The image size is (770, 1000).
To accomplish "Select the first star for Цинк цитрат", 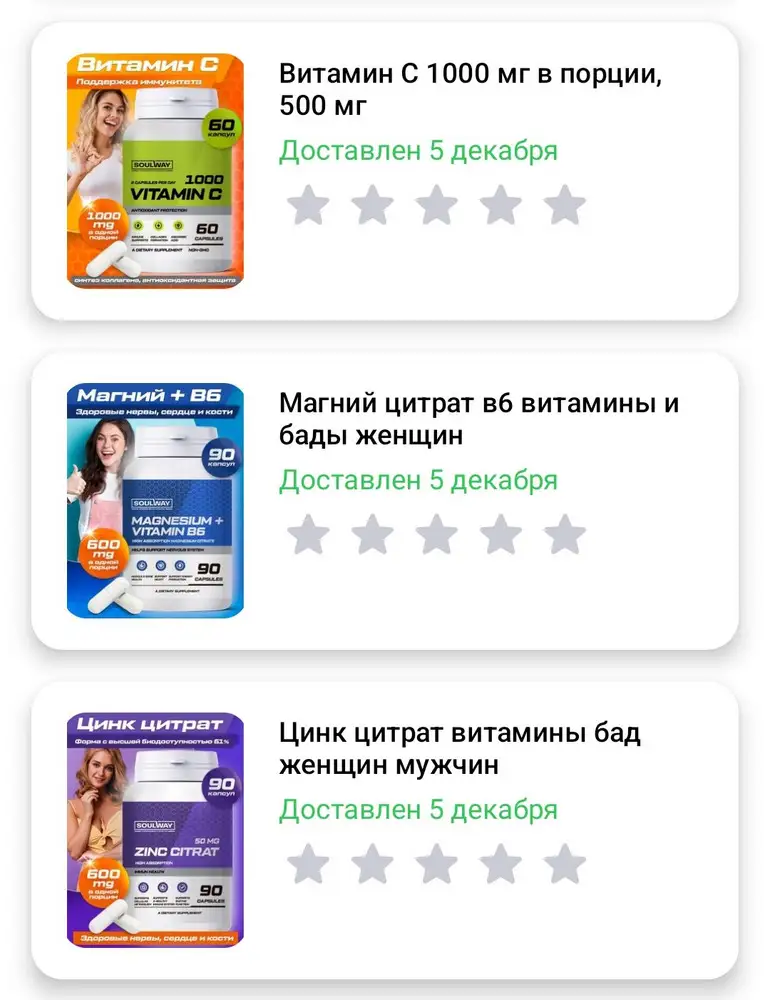I will pyautogui.click(x=308, y=863).
